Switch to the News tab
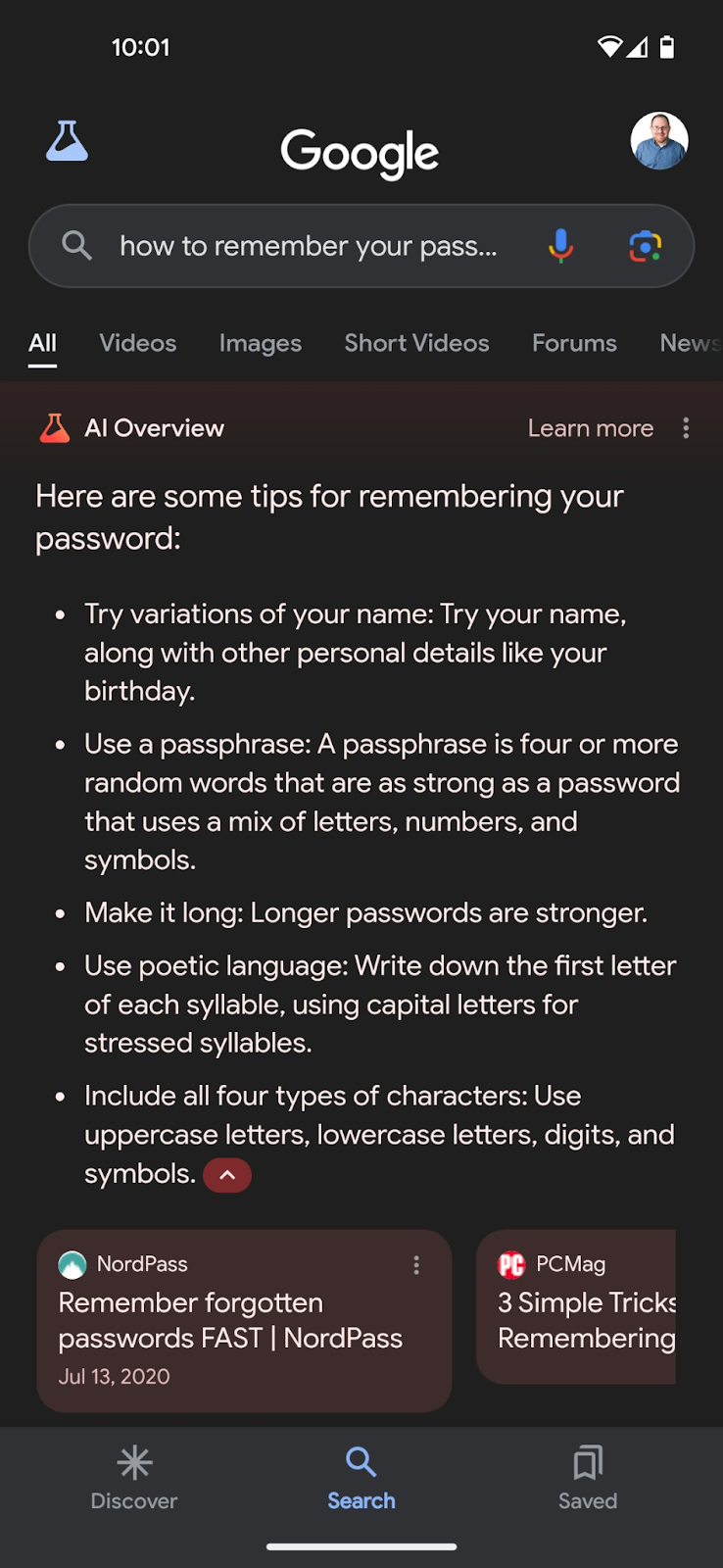The width and height of the screenshot is (723, 1568). click(x=690, y=343)
